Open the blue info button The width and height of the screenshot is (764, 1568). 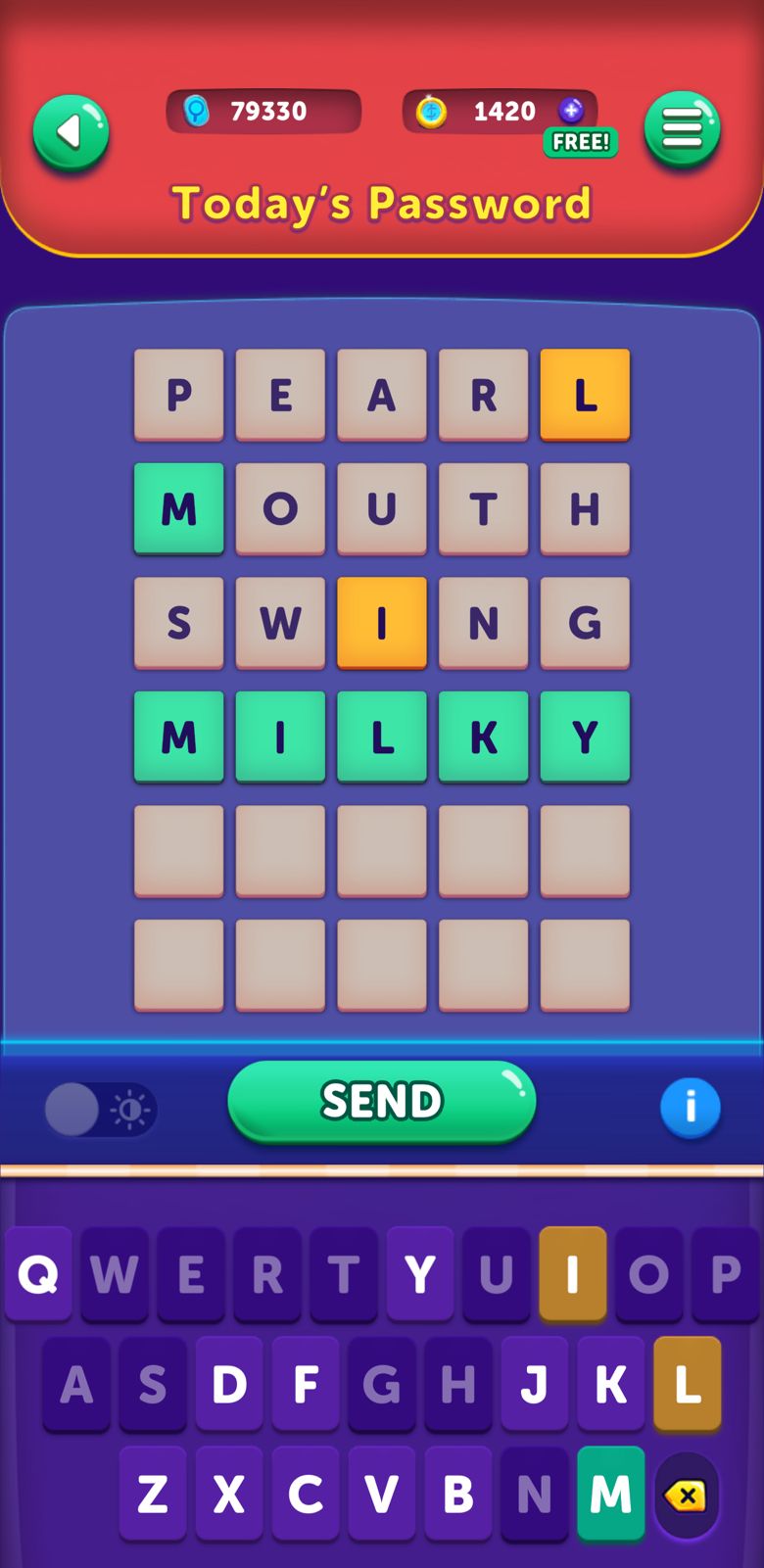[x=690, y=1107]
